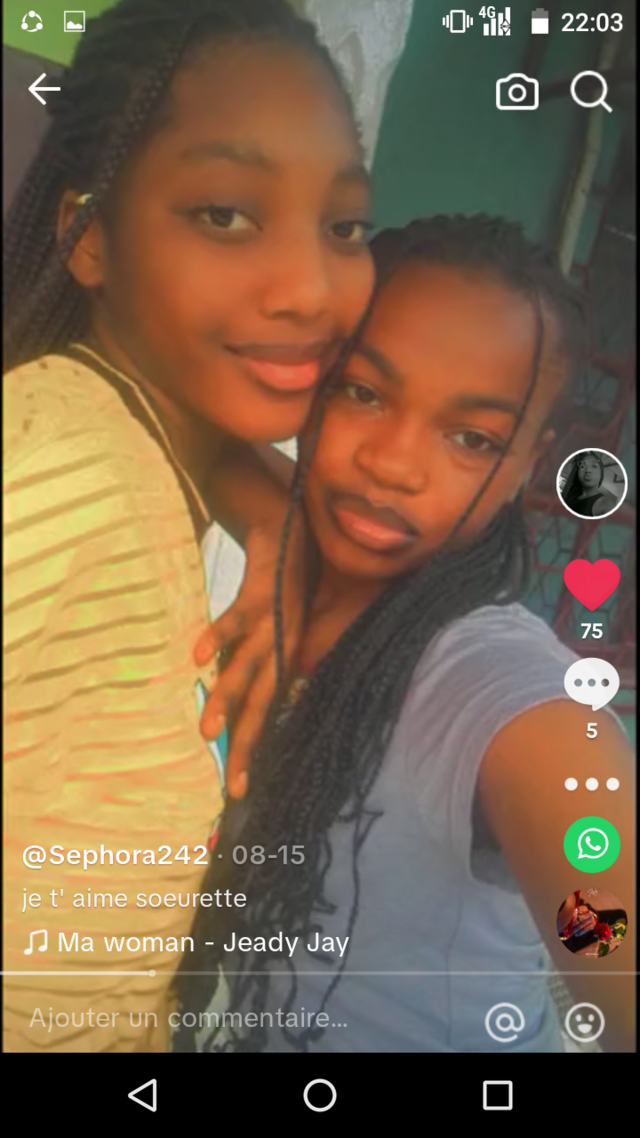Mention someone with the @ icon
The width and height of the screenshot is (640, 1138).
pyautogui.click(x=505, y=1023)
